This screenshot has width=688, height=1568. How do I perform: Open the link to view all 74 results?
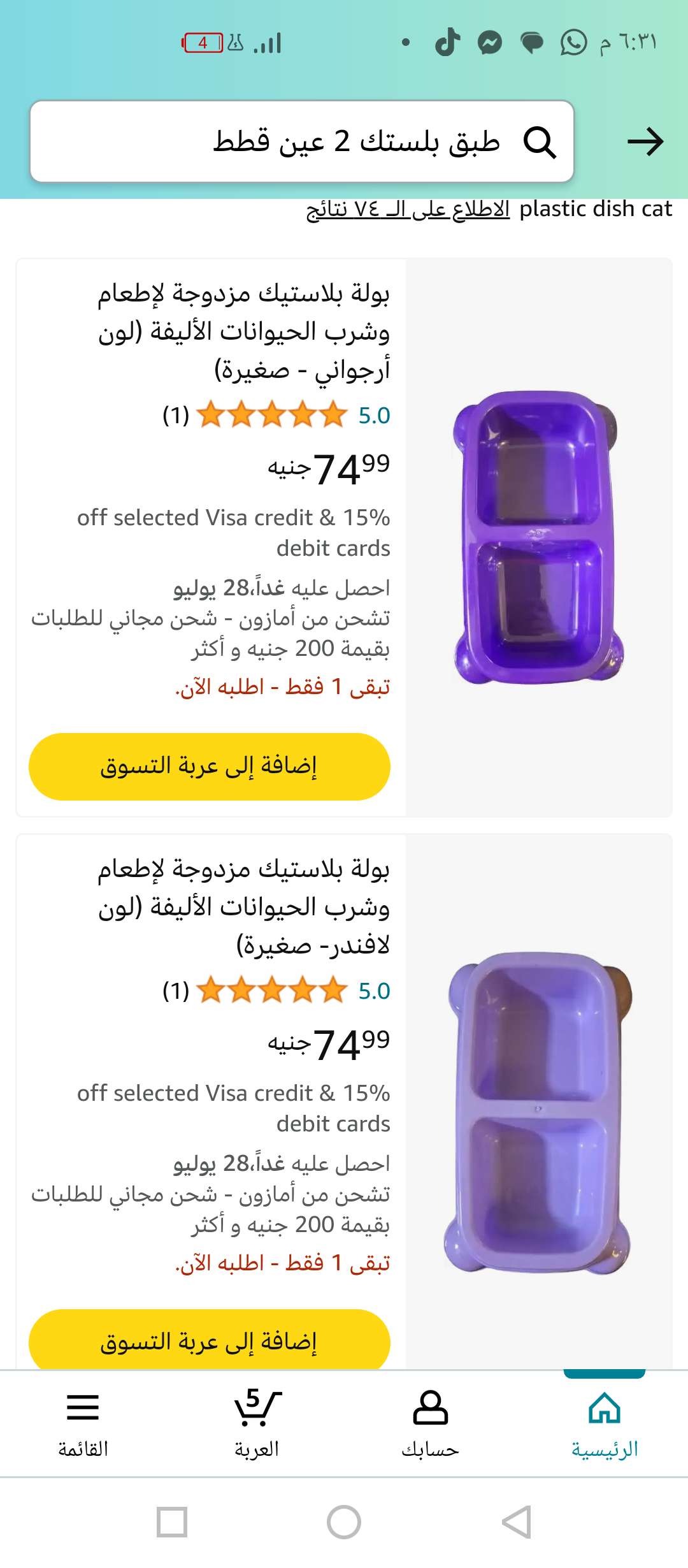(408, 209)
